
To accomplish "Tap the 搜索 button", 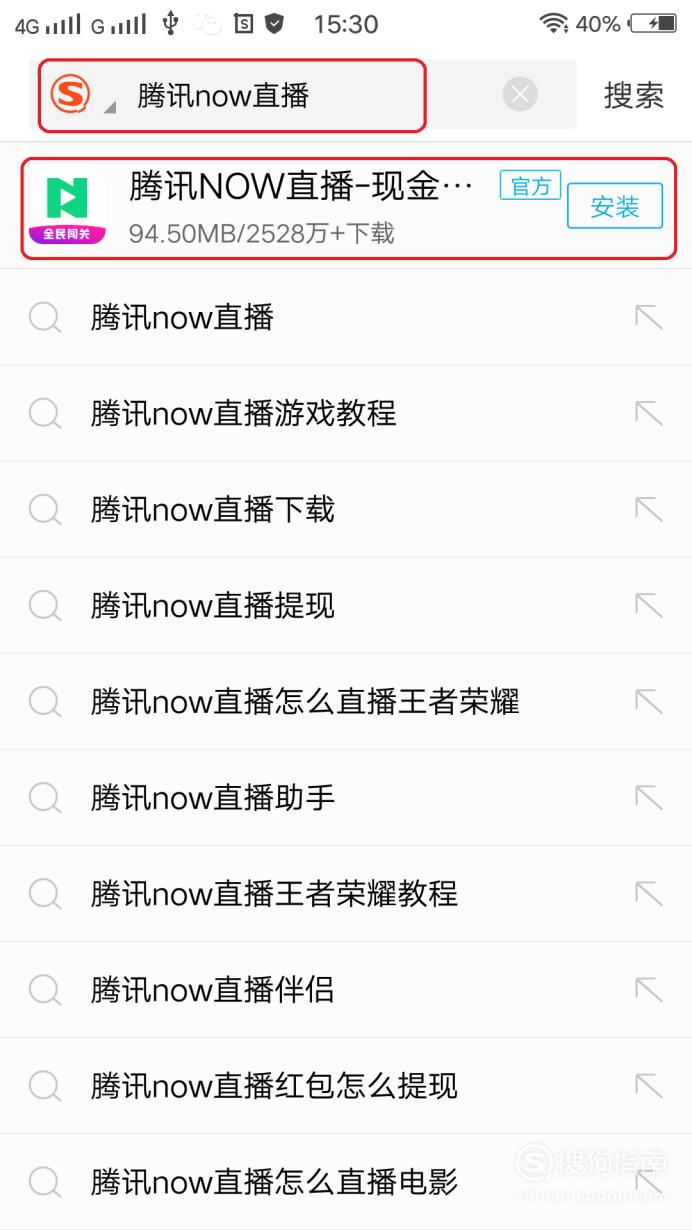I will 634,95.
